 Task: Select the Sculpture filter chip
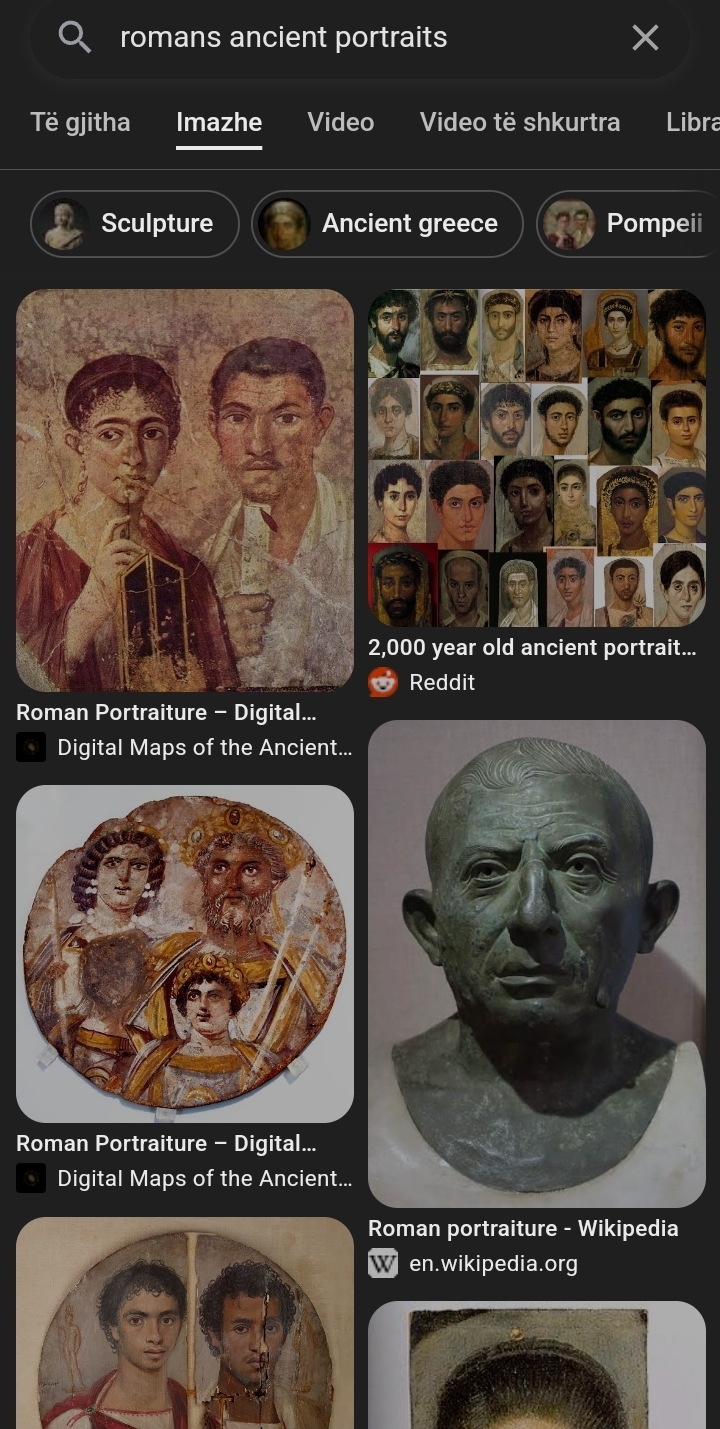[135, 223]
